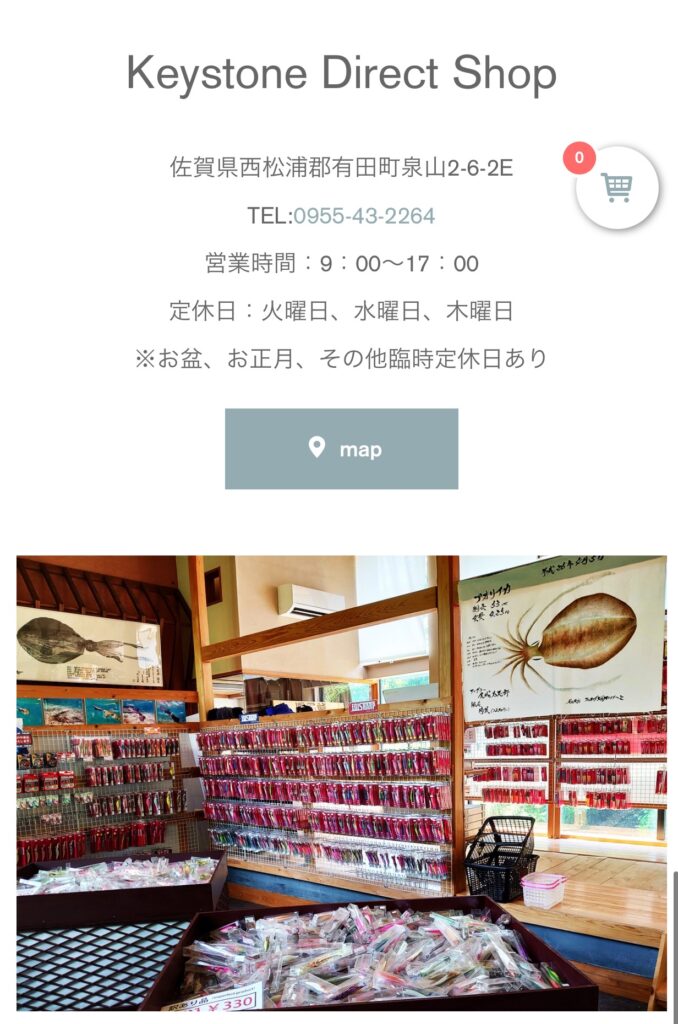Open the shopping cart
This screenshot has height=1024, width=678.
pos(617,188)
